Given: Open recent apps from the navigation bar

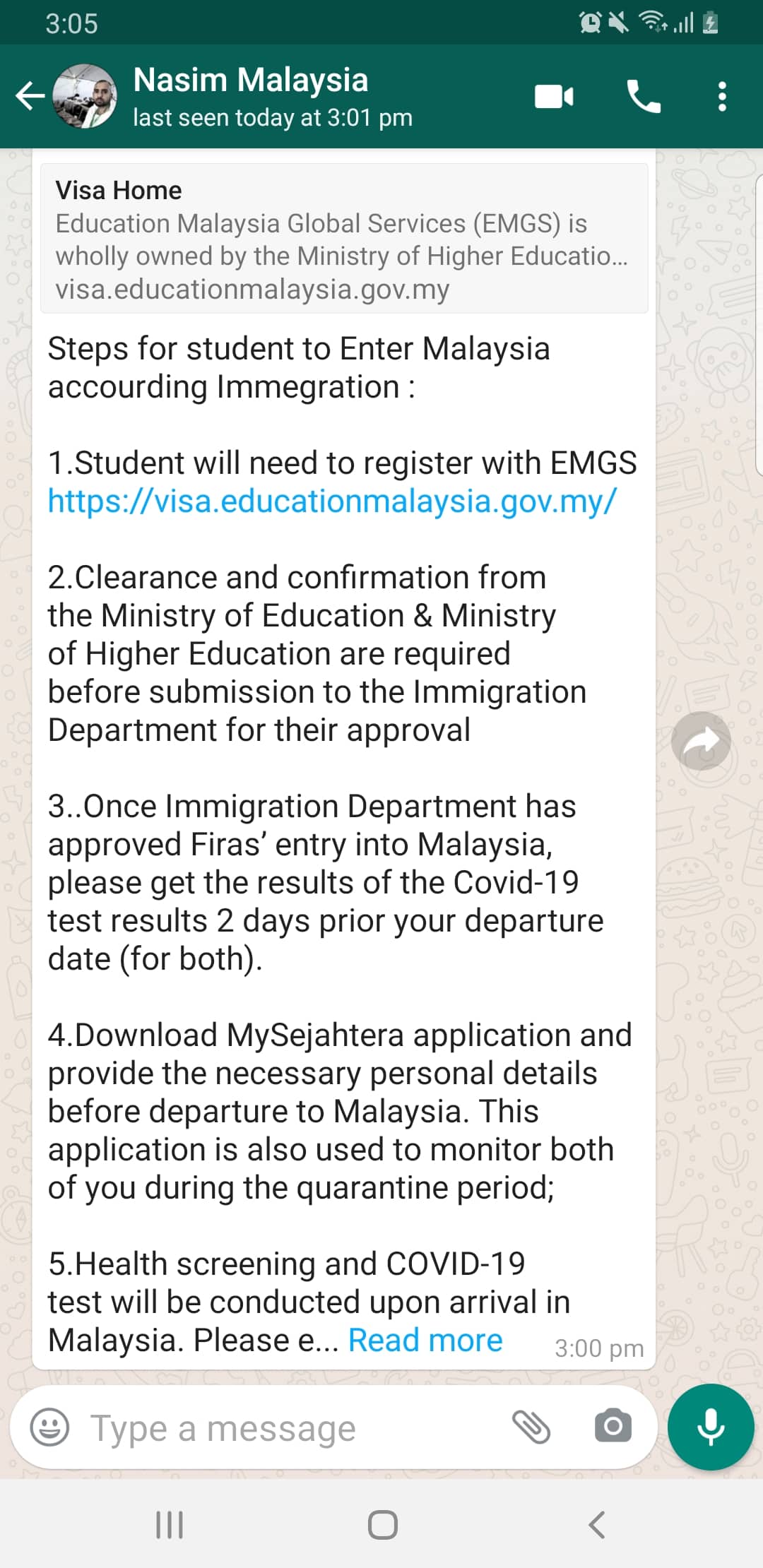Looking at the screenshot, I should [170, 1524].
